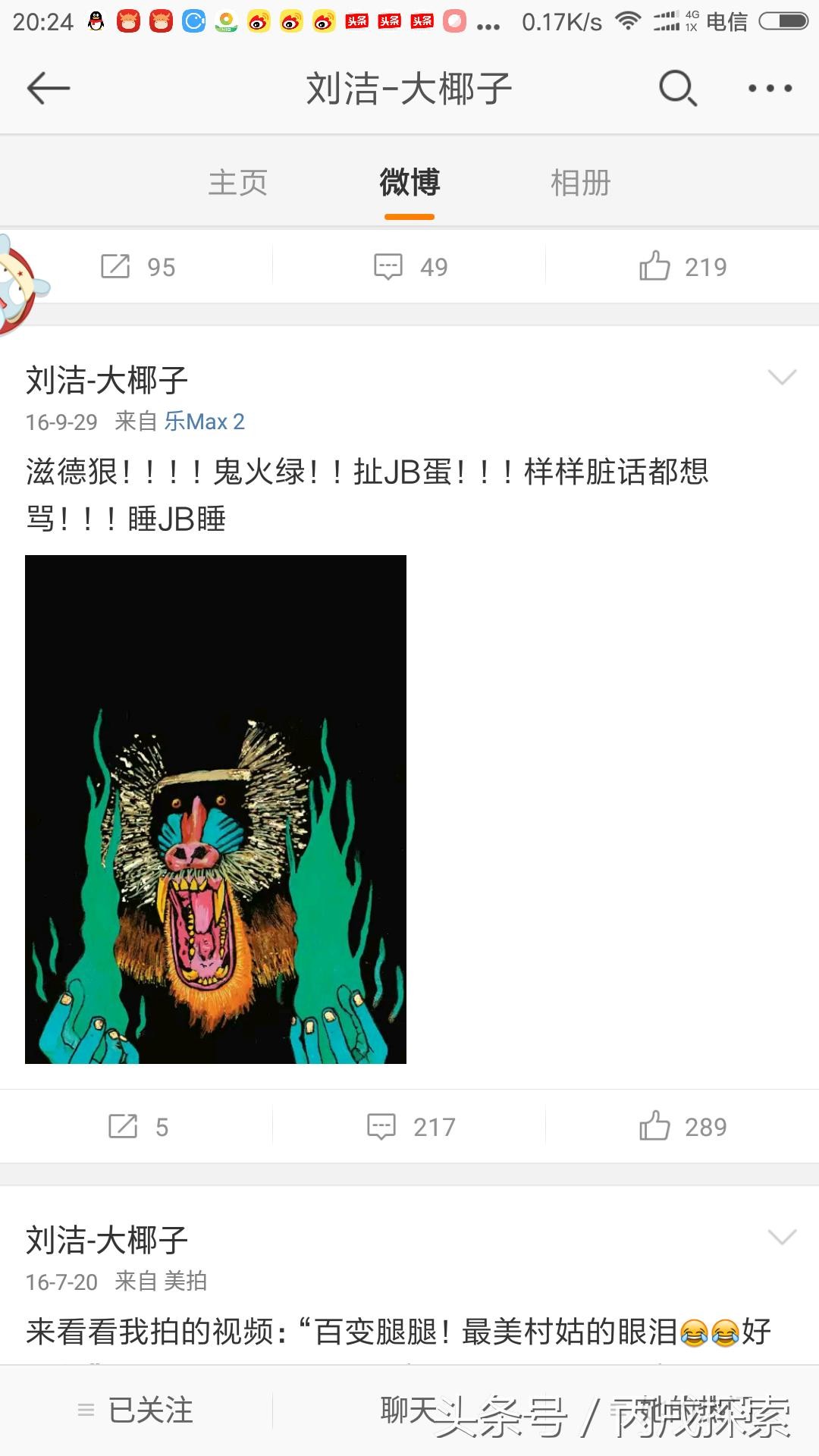This screenshot has height=1456, width=819.
Task: Switch to the 主页 tab
Action: tap(238, 183)
